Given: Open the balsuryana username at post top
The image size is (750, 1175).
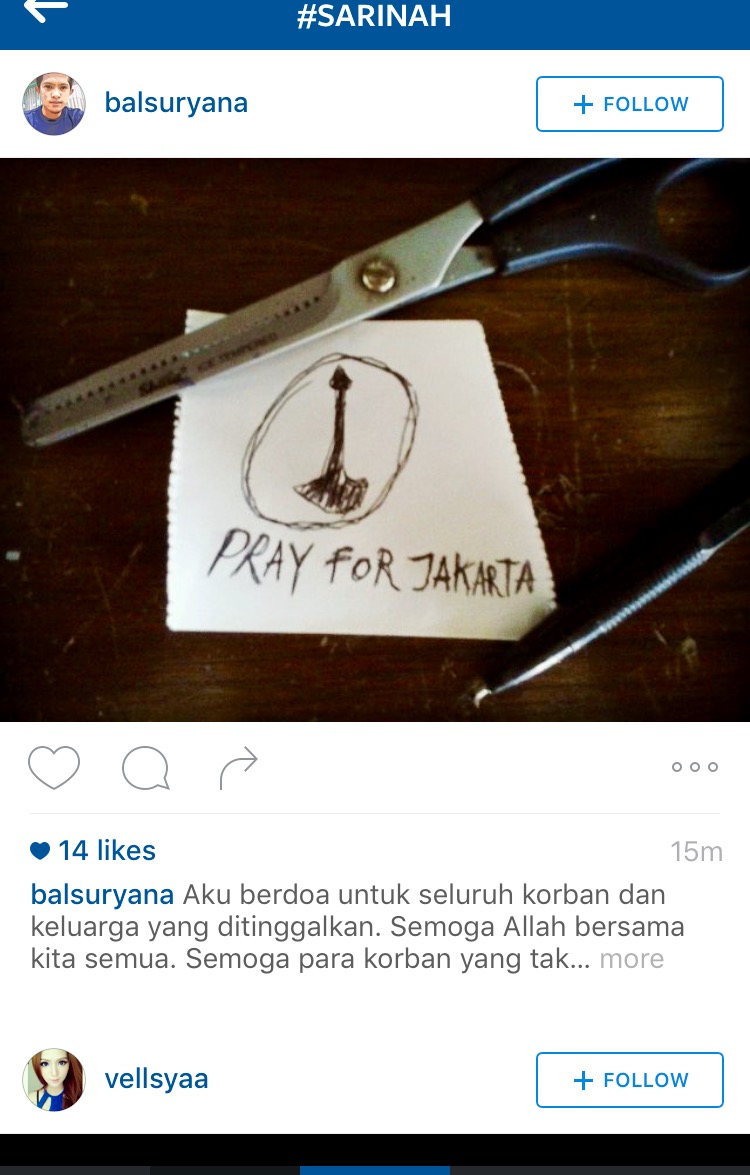Looking at the screenshot, I should click(x=176, y=103).
